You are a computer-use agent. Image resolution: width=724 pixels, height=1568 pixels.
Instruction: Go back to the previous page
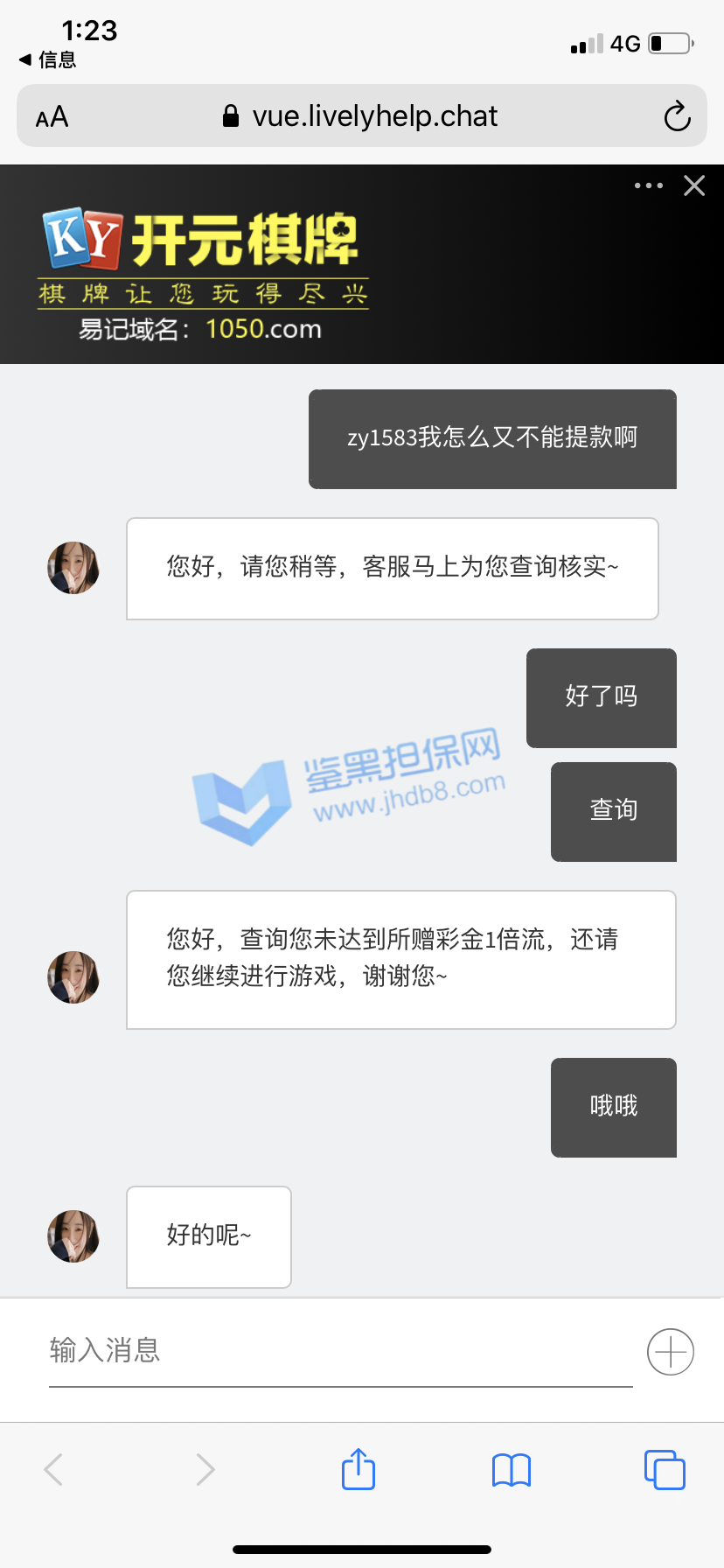tap(54, 1470)
